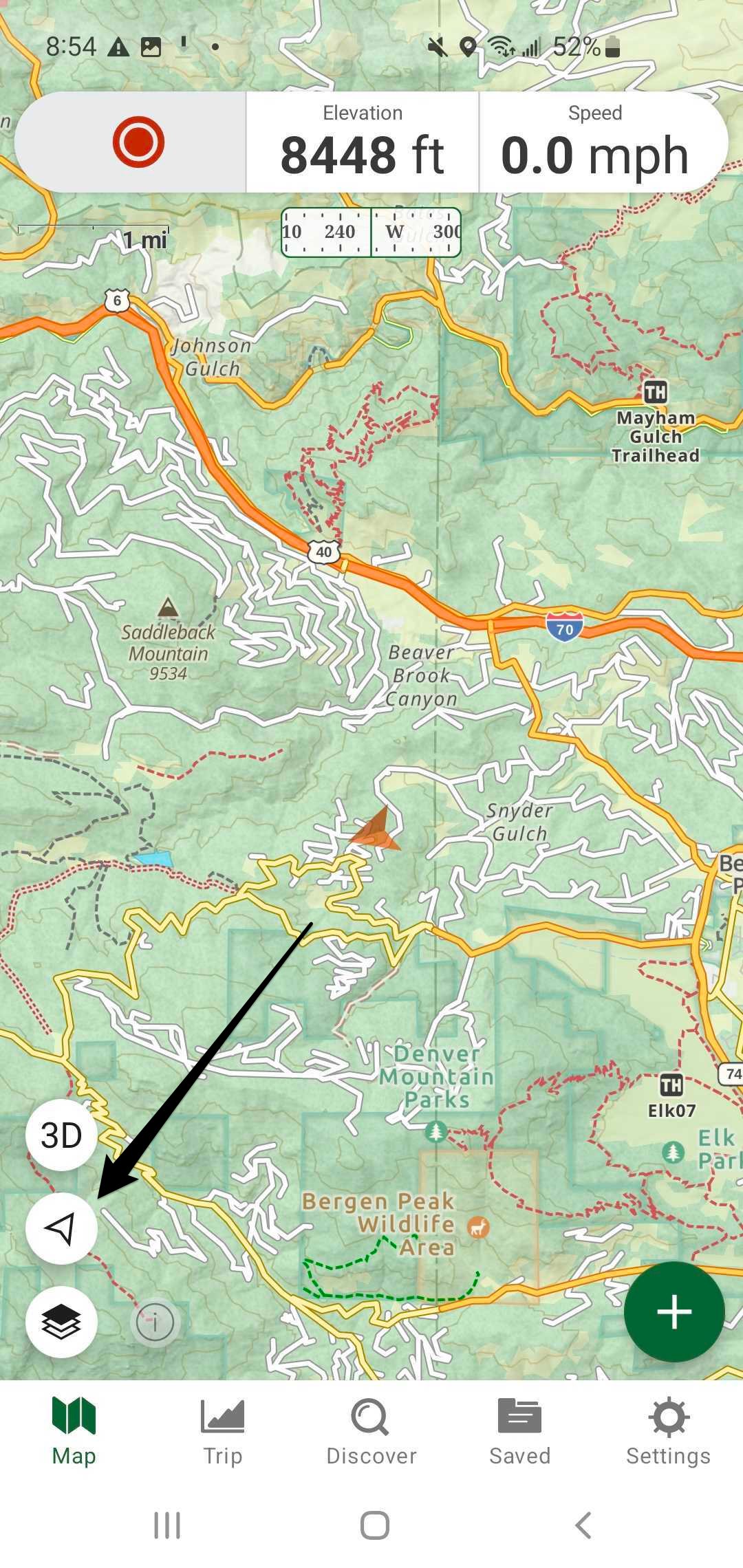This screenshot has width=743, height=1568.
Task: Open the map info icon
Action: pyautogui.click(x=155, y=1322)
